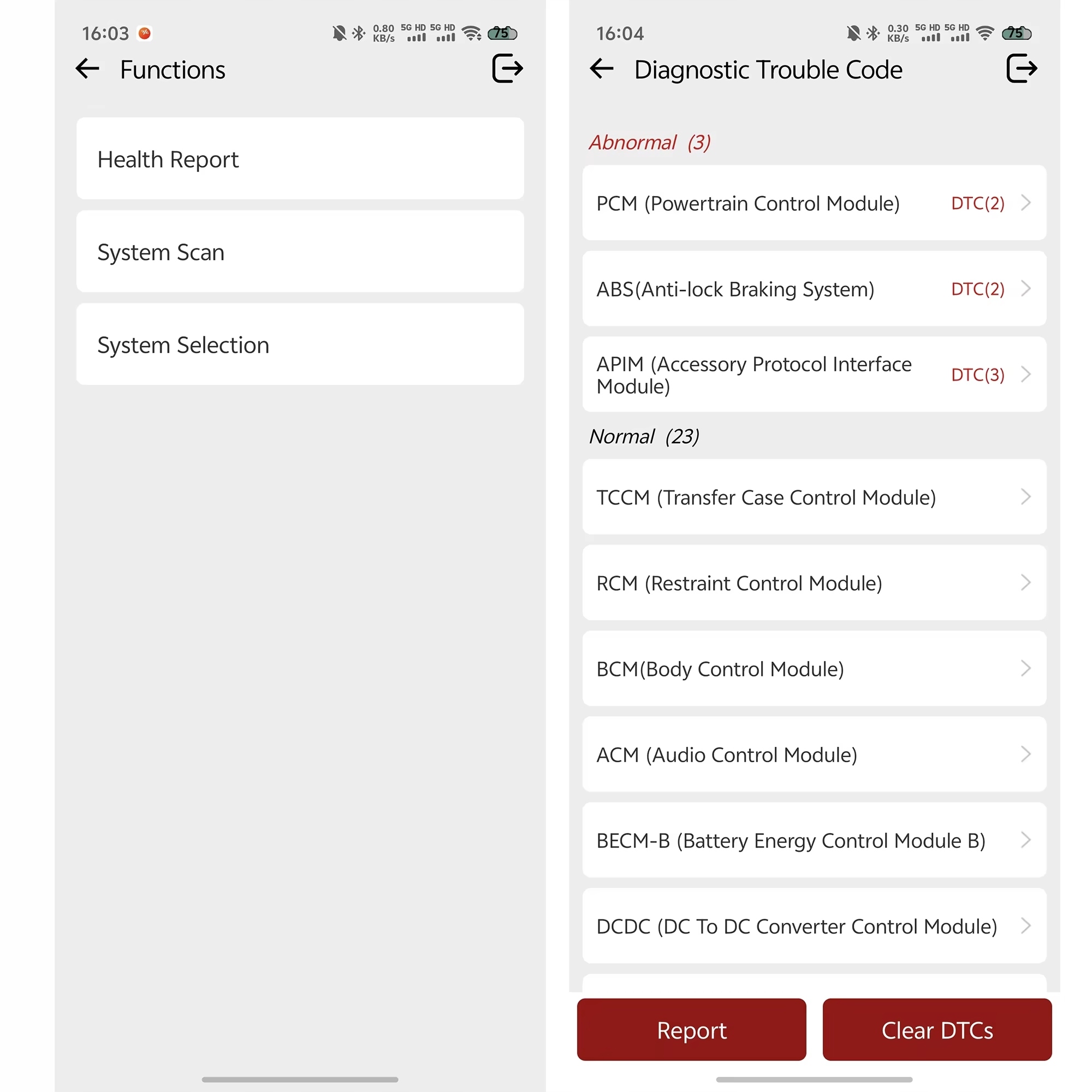Go back from the Functions screen

coord(87,69)
